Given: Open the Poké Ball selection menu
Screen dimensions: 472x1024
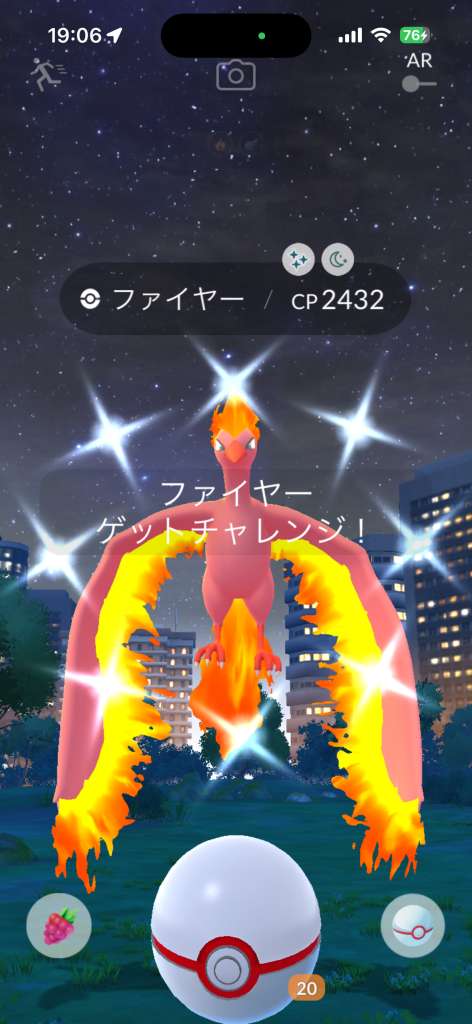Looking at the screenshot, I should click(413, 925).
